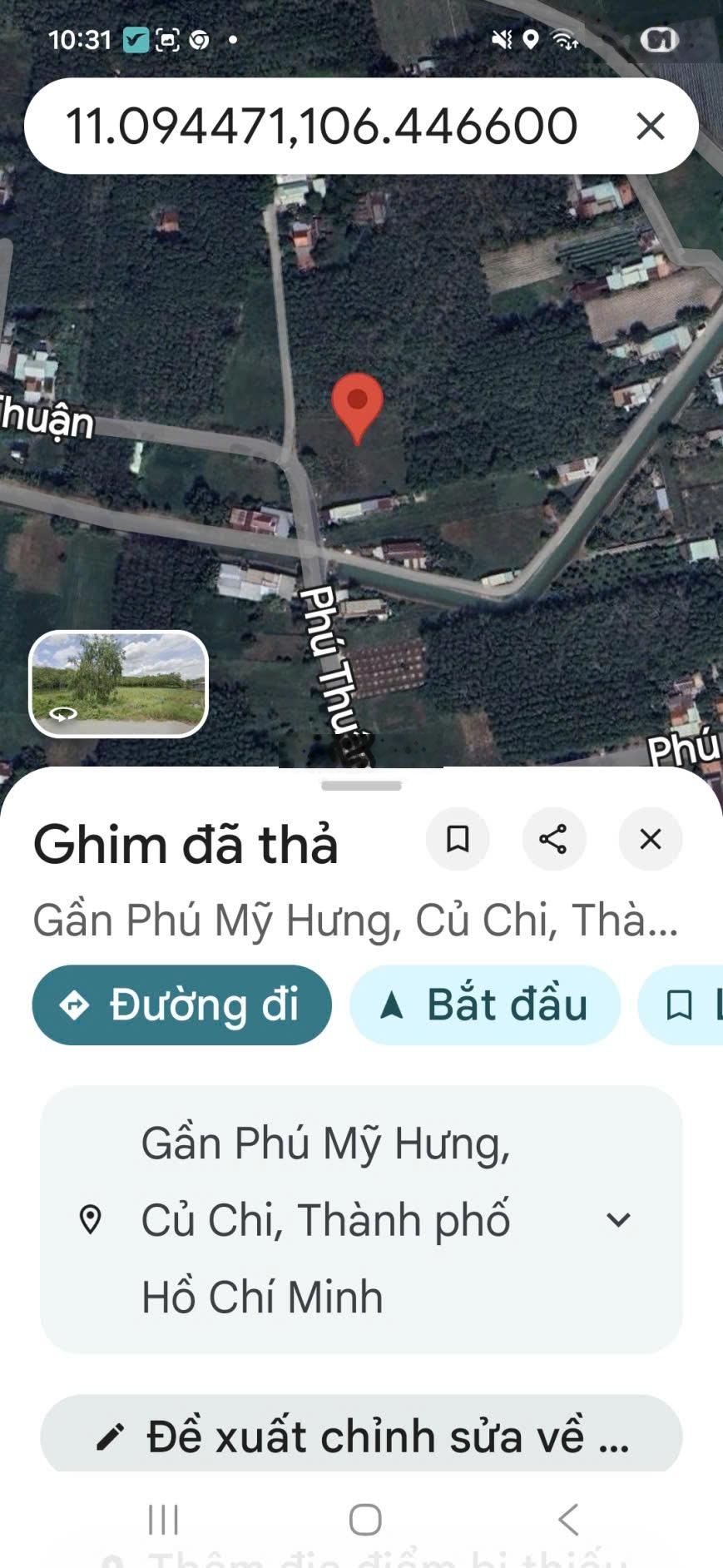Tap the rotate arrow on the Street View preview
This screenshot has height=1568, width=723.
(x=62, y=714)
